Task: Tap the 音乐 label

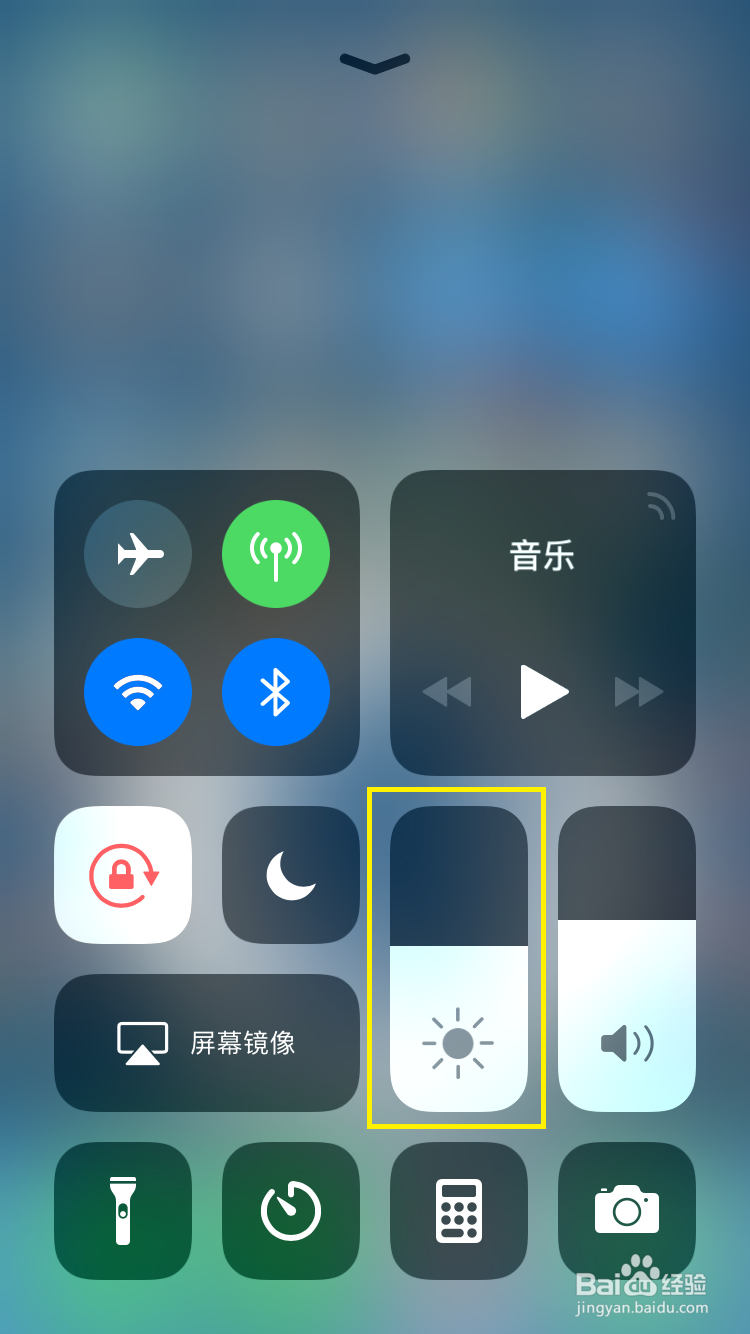Action: pyautogui.click(x=541, y=555)
